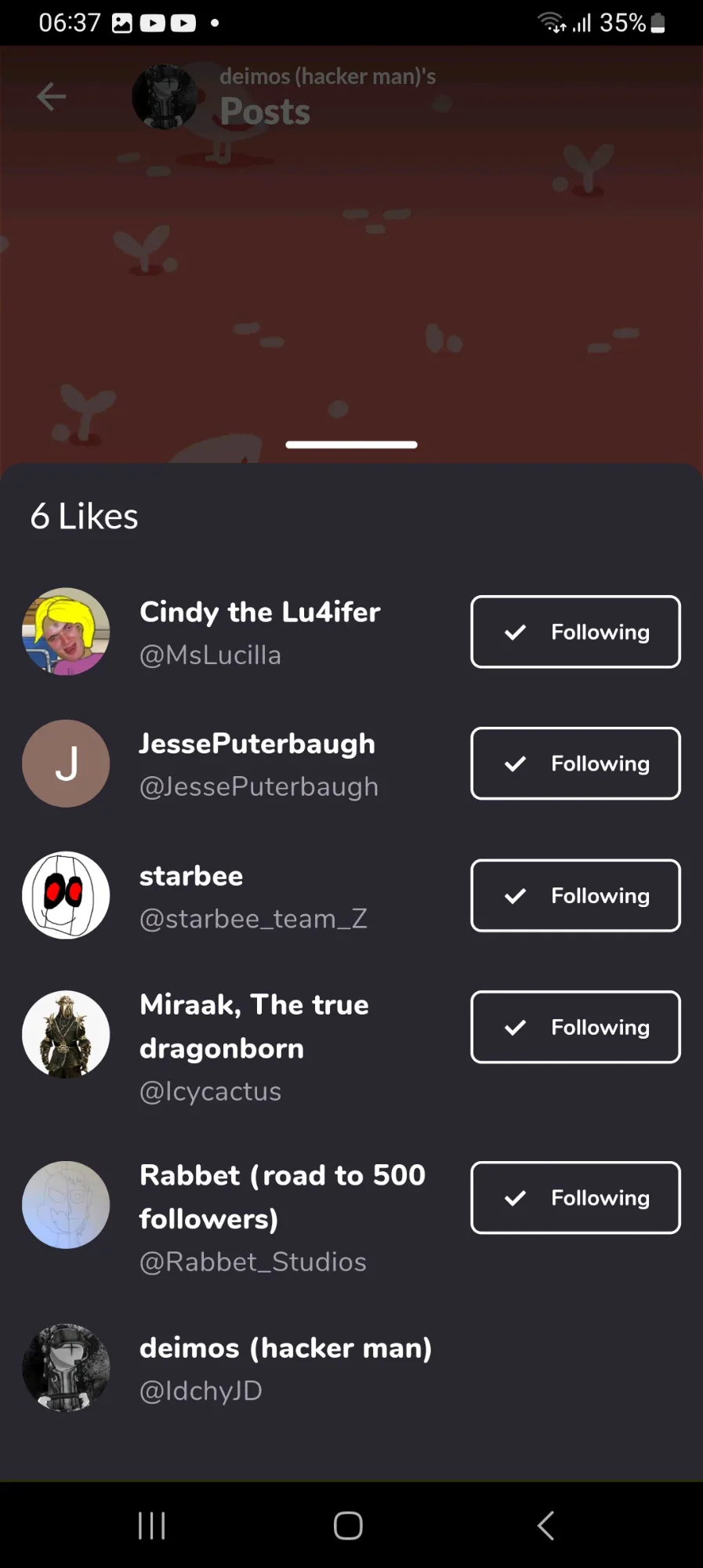
Task: Tap Following beside Miraak, The true dragonborn
Action: [x=575, y=1027]
